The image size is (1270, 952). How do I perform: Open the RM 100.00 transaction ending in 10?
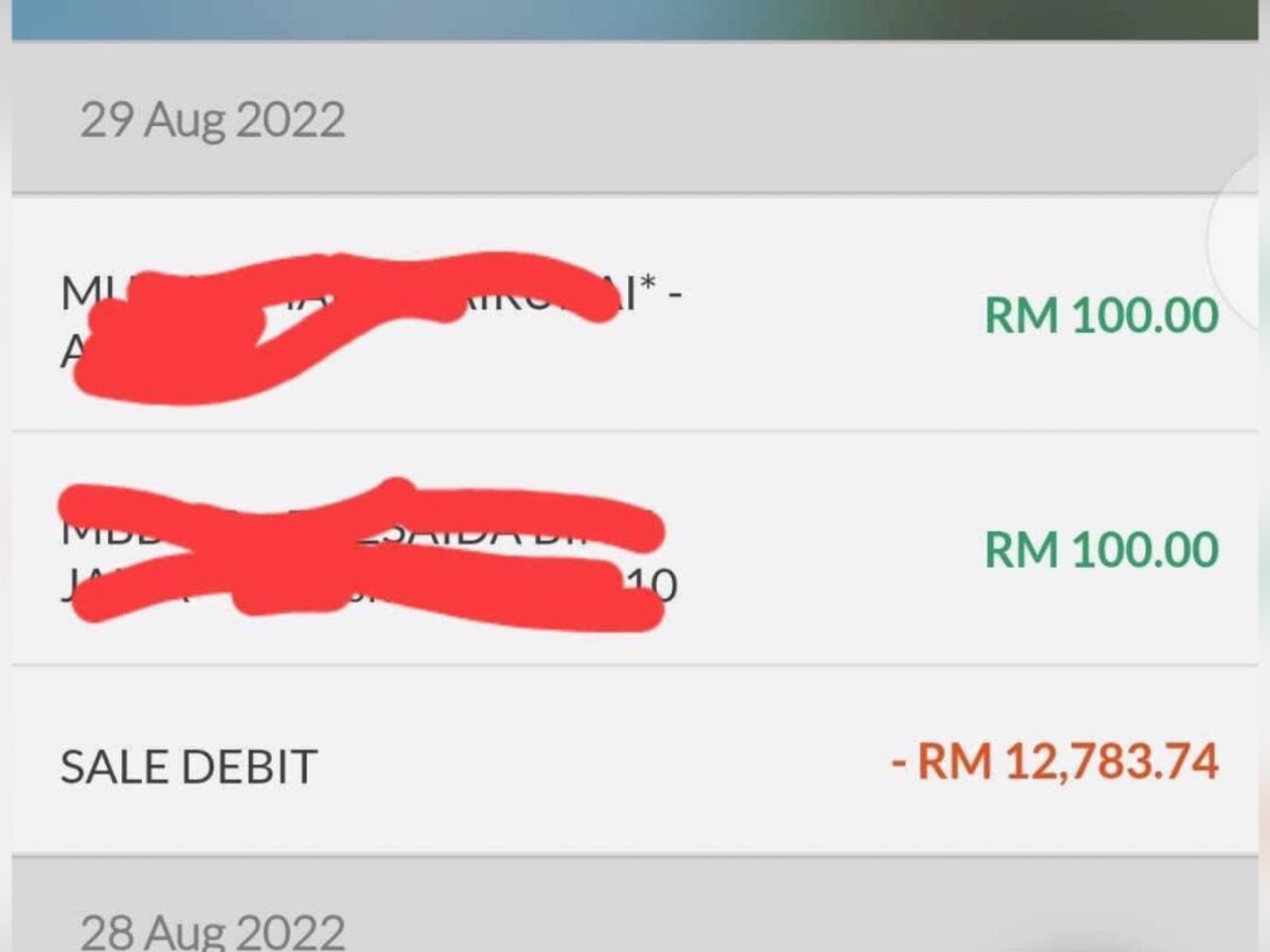coord(635,550)
